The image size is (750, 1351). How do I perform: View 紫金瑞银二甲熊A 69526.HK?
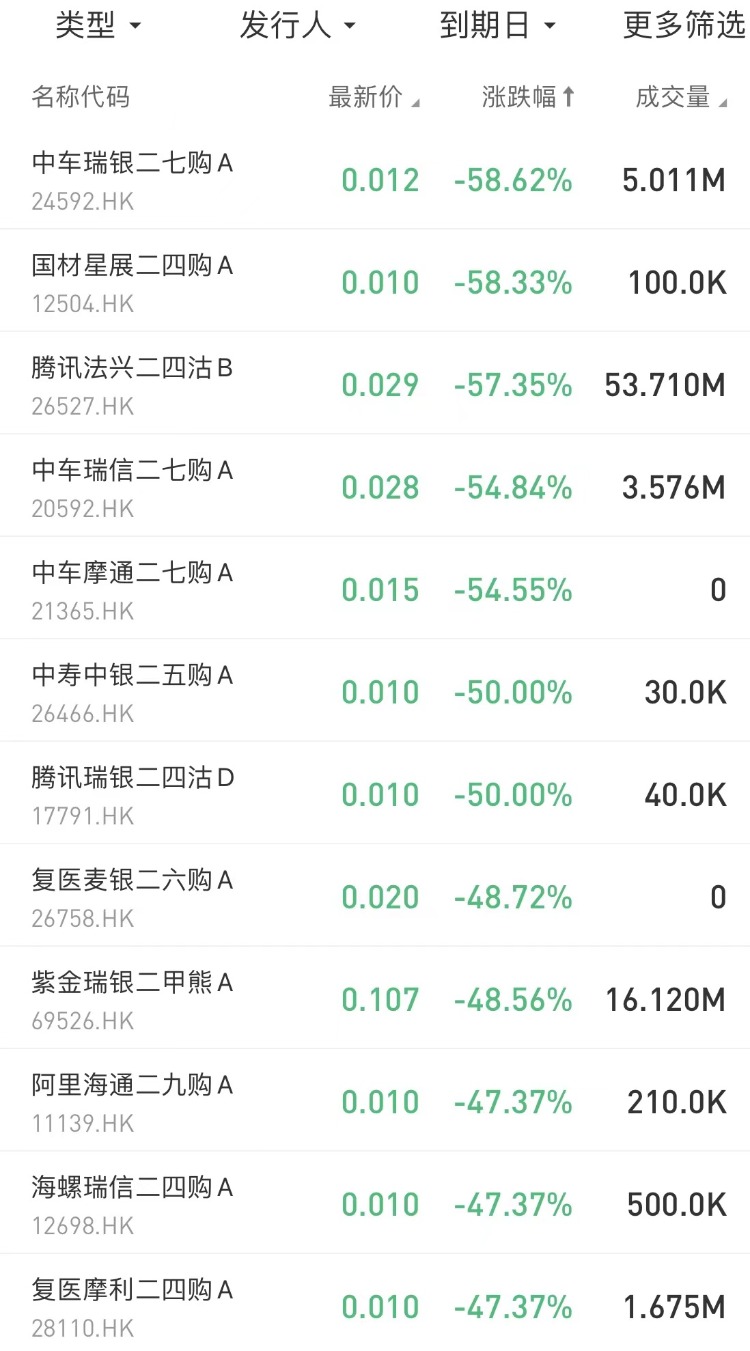375,1000
